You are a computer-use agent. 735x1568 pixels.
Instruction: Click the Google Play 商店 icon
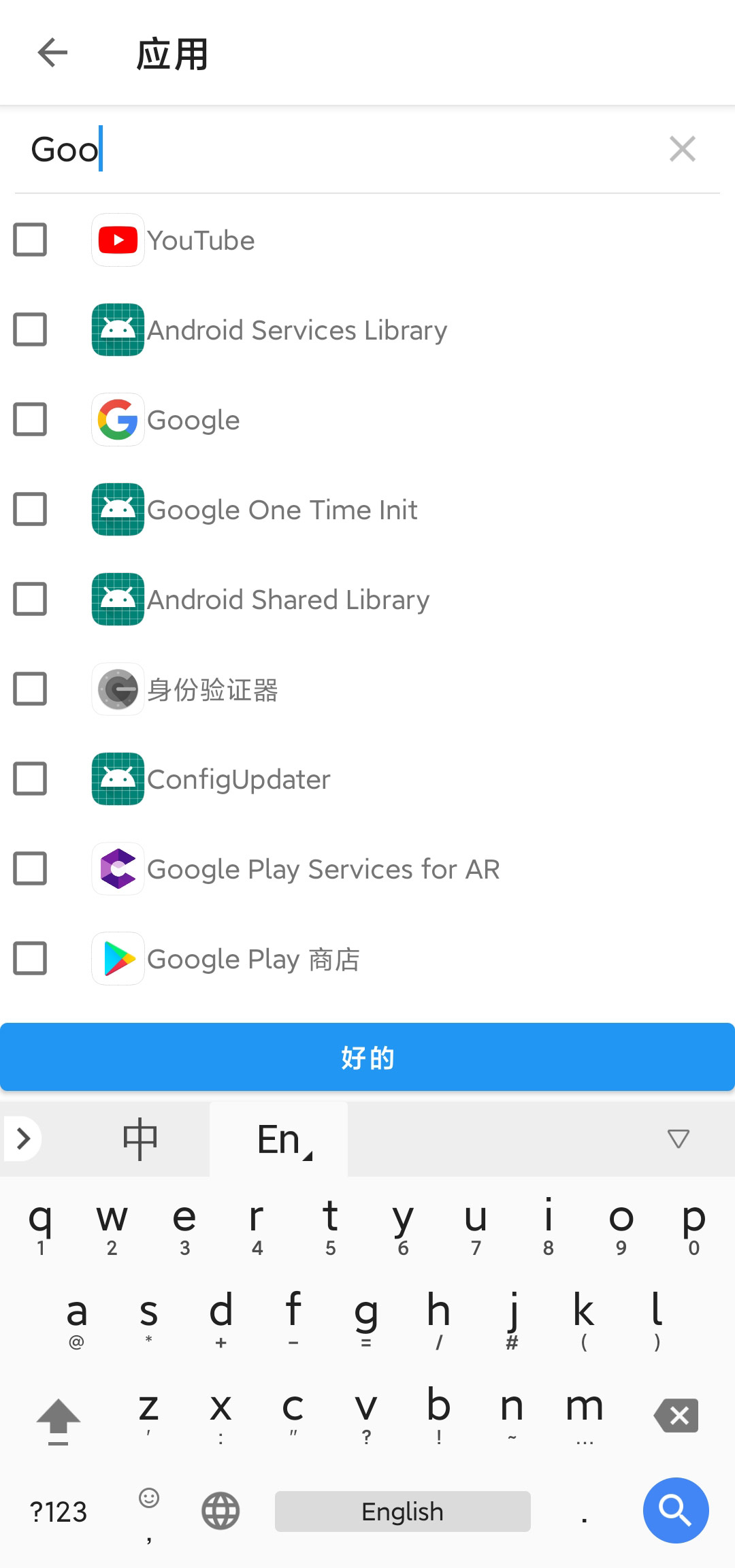point(117,959)
